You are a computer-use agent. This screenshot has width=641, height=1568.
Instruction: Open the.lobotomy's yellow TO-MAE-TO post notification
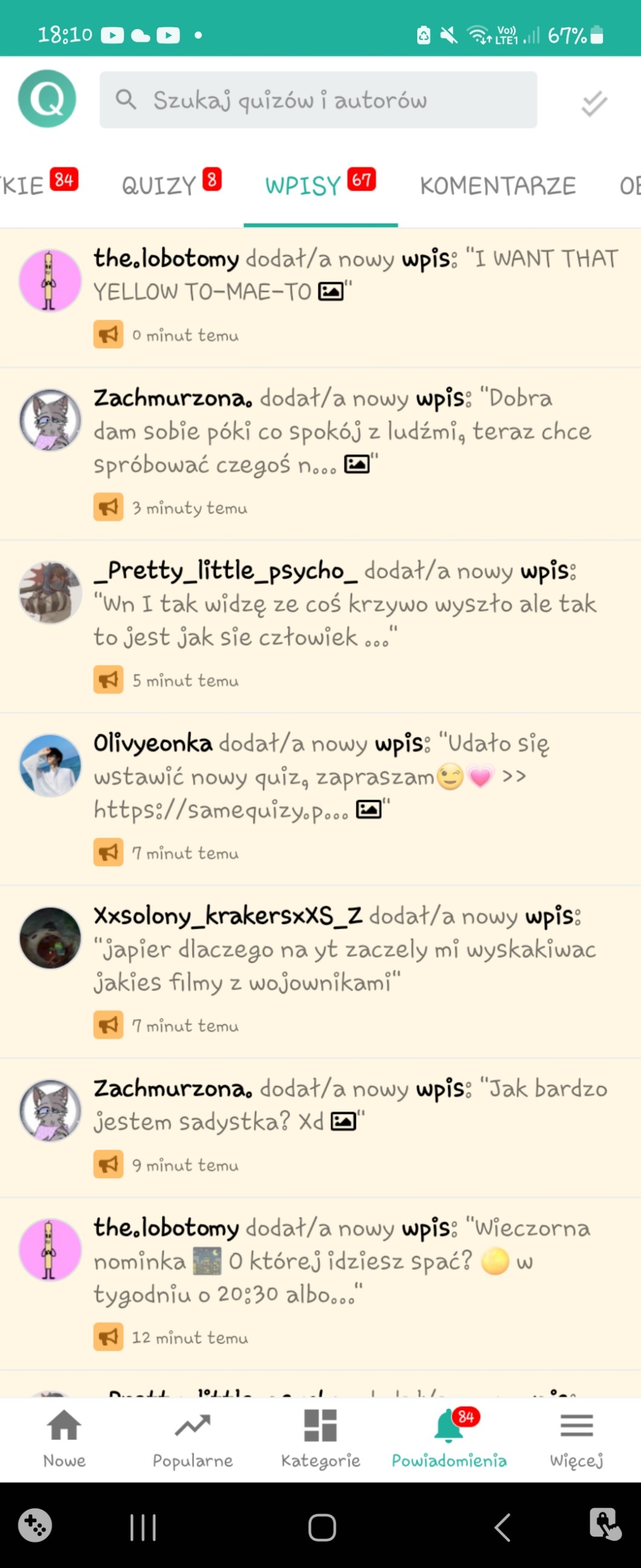click(x=355, y=275)
